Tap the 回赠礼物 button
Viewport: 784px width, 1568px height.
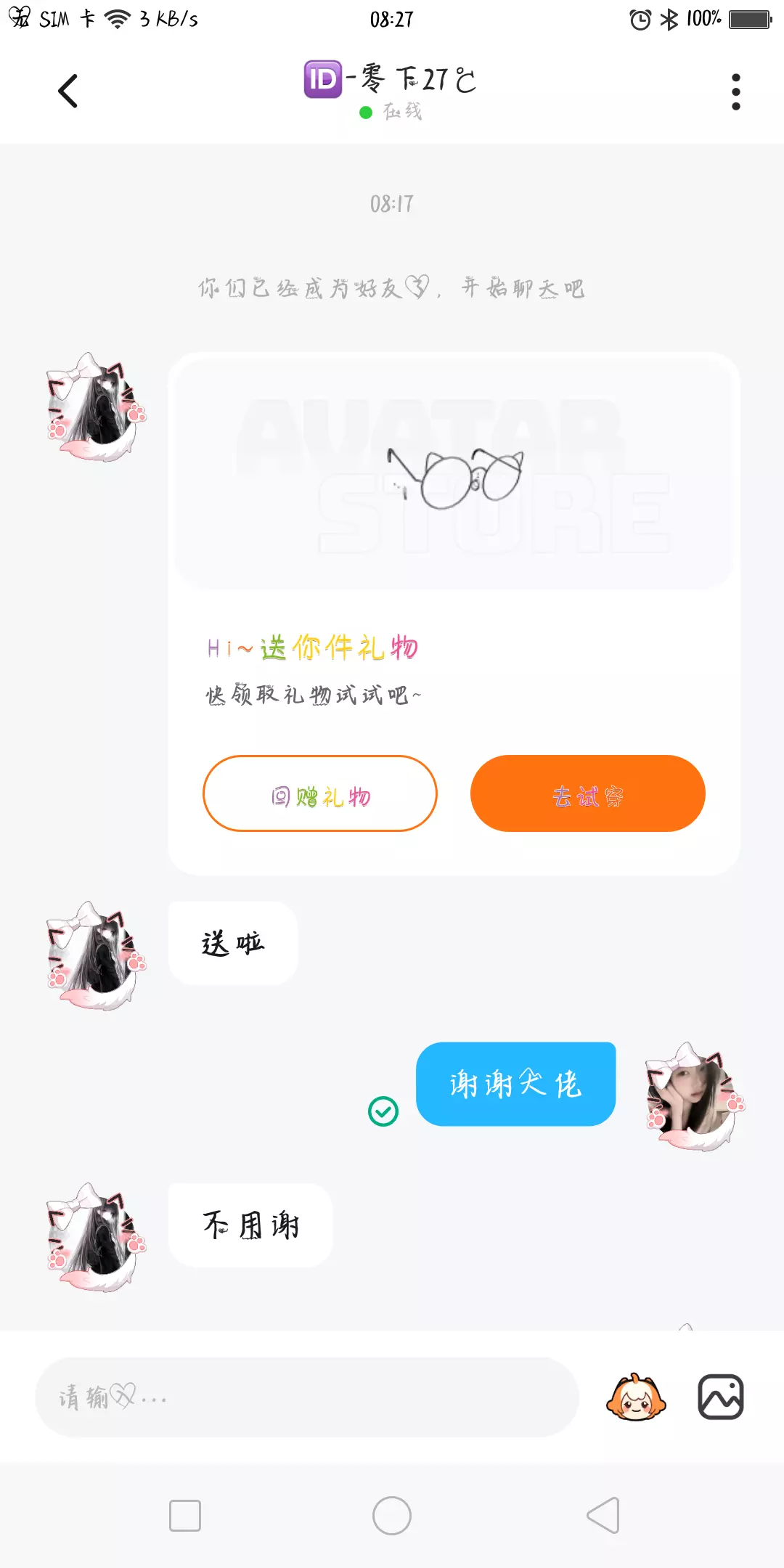point(320,793)
